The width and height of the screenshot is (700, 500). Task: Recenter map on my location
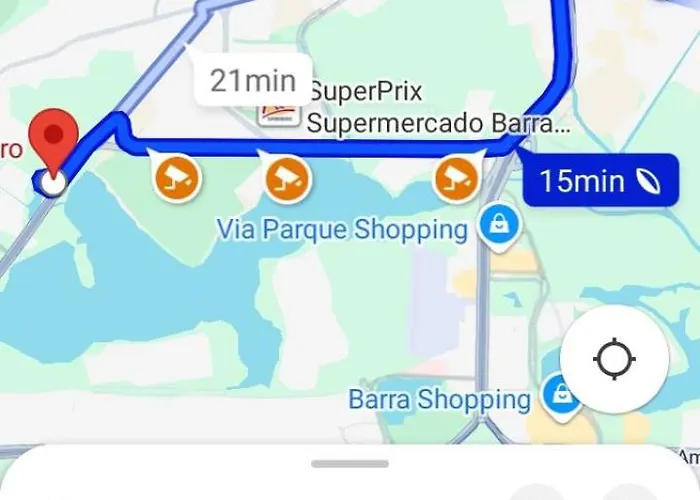click(x=614, y=359)
